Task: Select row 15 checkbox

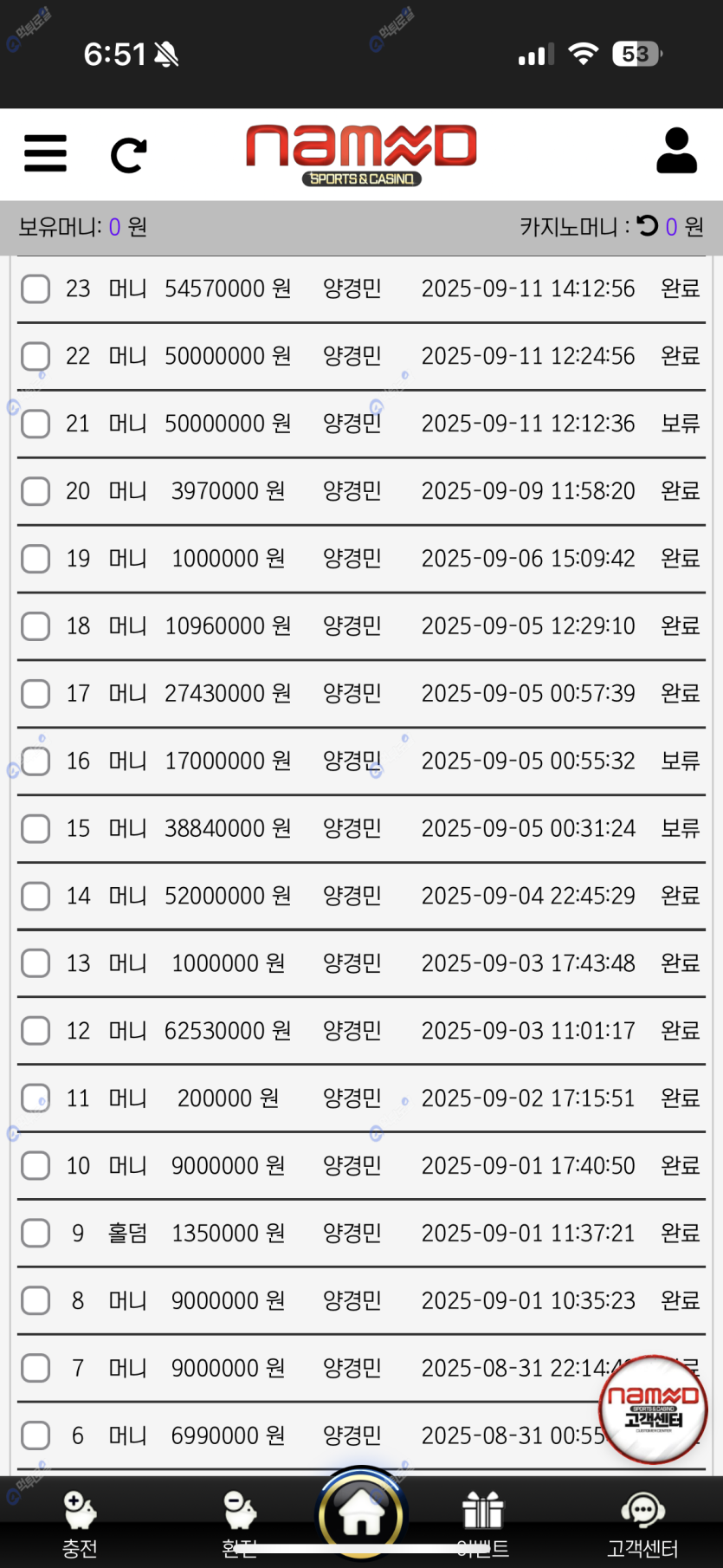Action: click(36, 828)
